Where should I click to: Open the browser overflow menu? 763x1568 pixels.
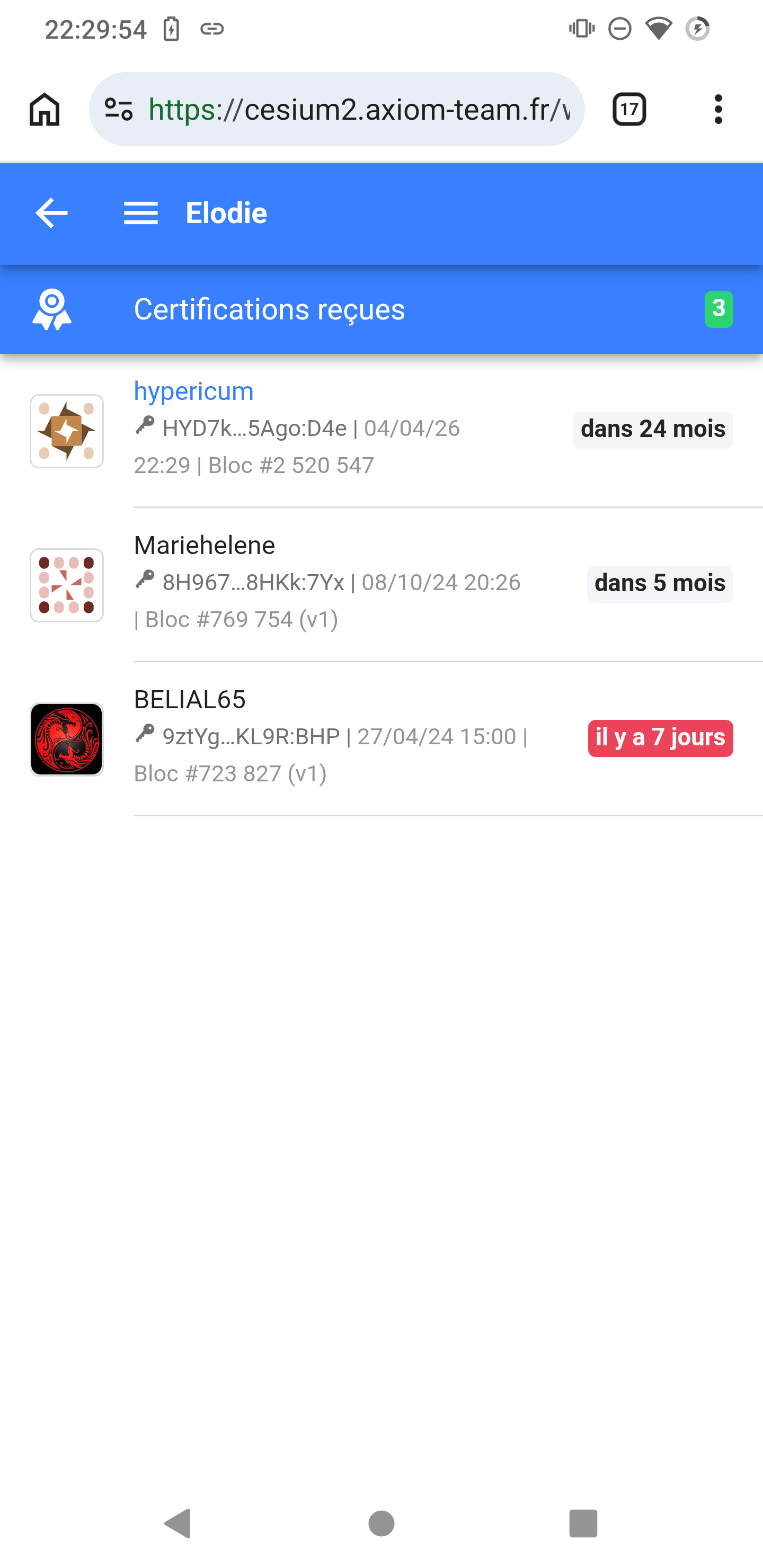(x=718, y=110)
